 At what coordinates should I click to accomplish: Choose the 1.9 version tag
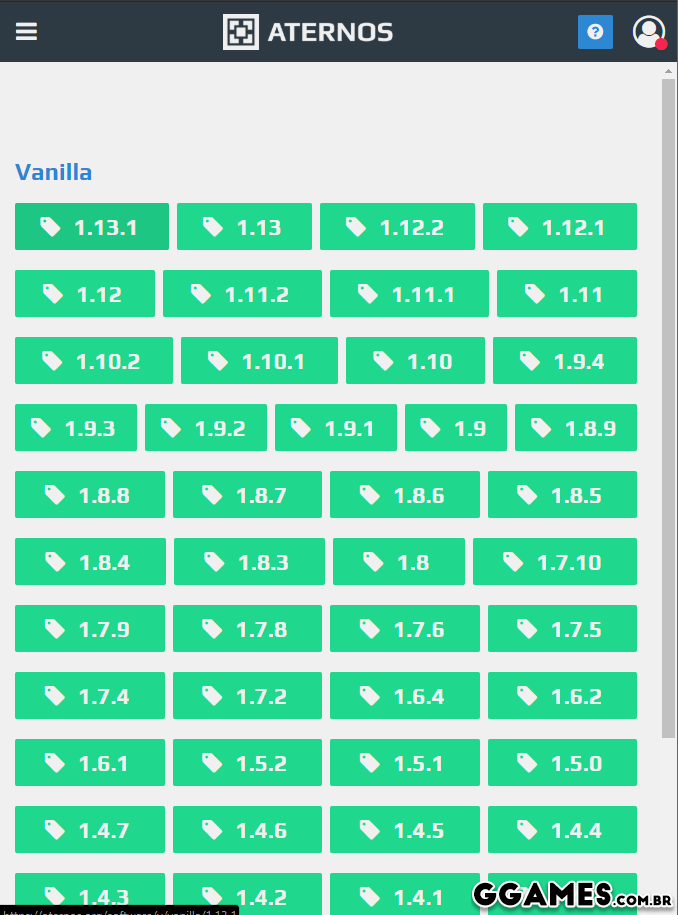(456, 428)
